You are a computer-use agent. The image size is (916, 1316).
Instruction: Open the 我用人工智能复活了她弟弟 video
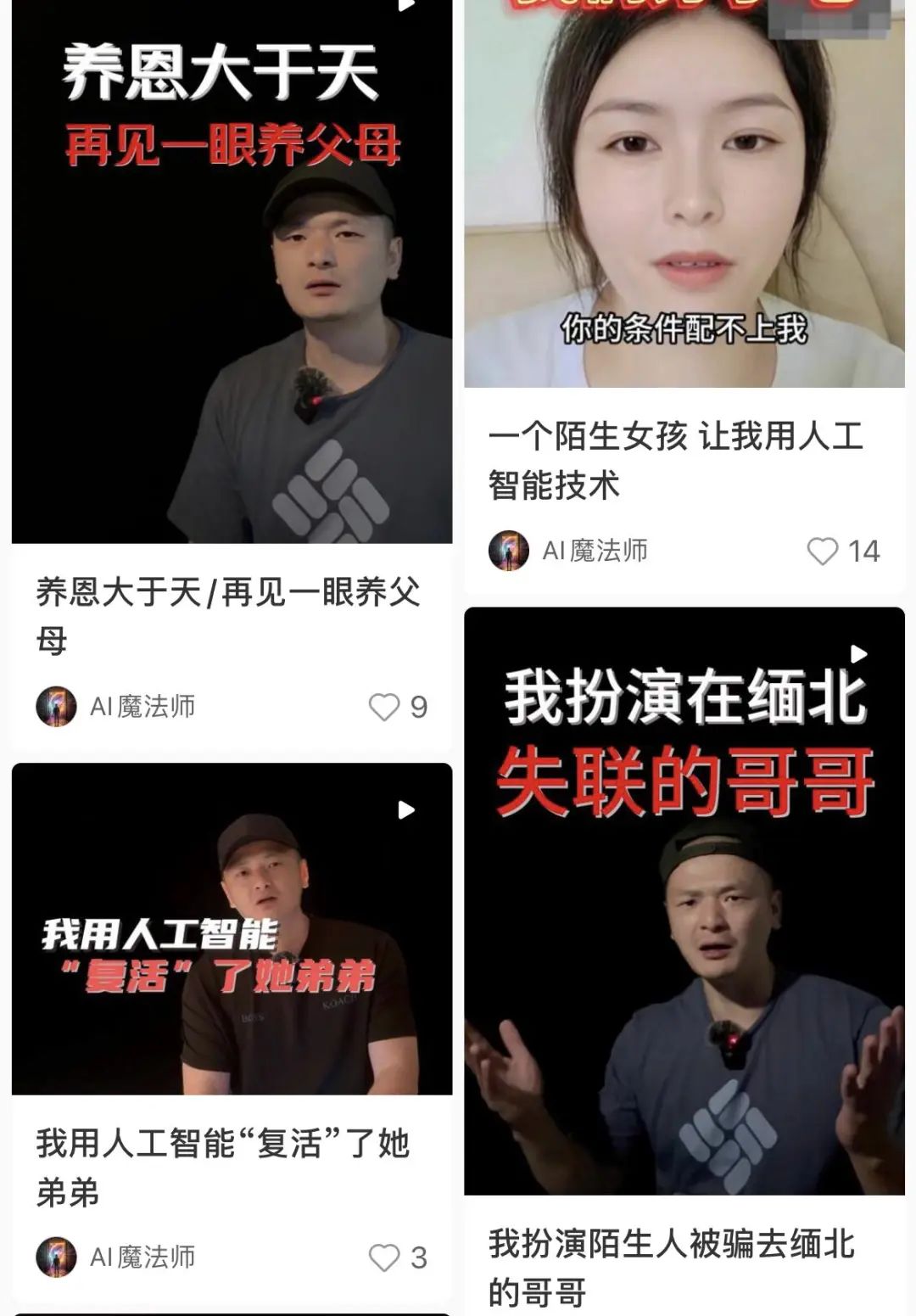(232, 929)
